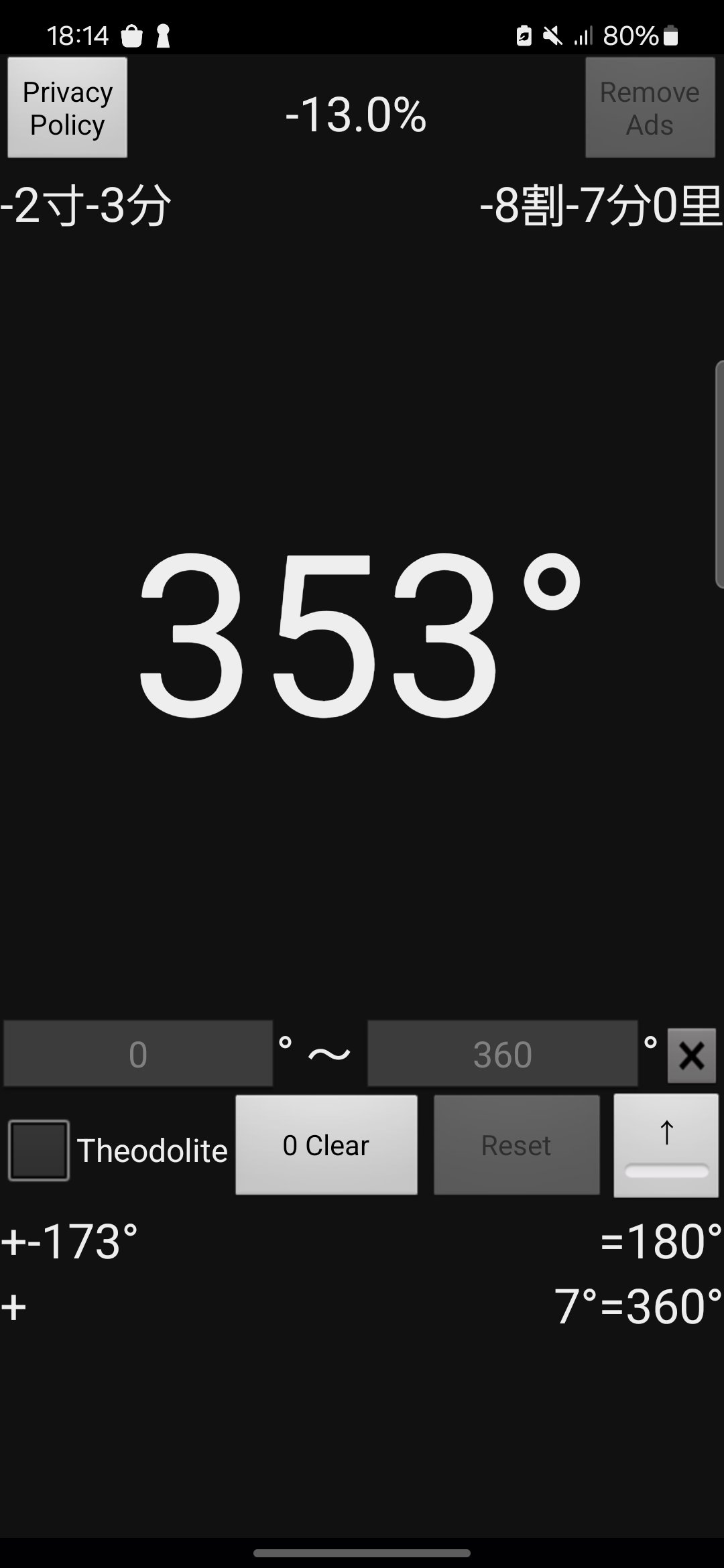Tap the Reset button

click(517, 1145)
